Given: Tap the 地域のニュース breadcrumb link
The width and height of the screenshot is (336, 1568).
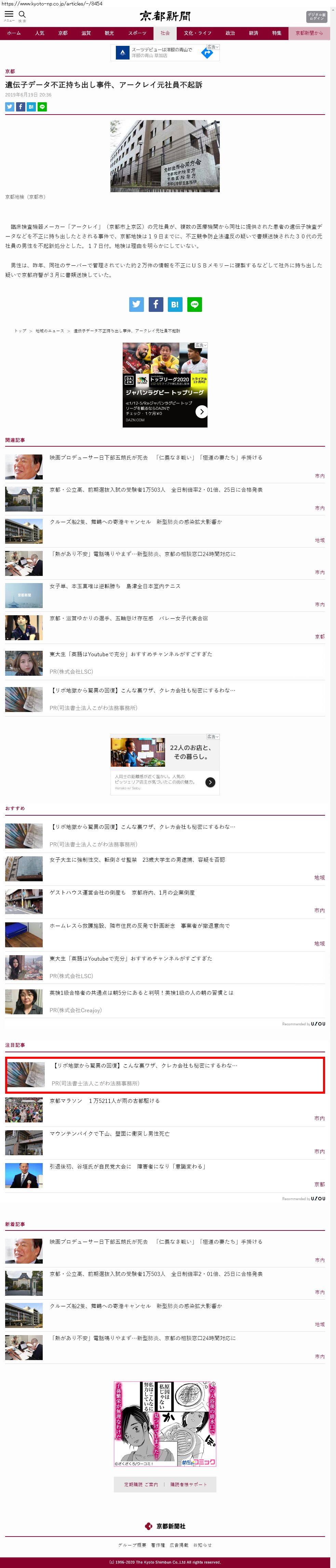Looking at the screenshot, I should (x=49, y=330).
